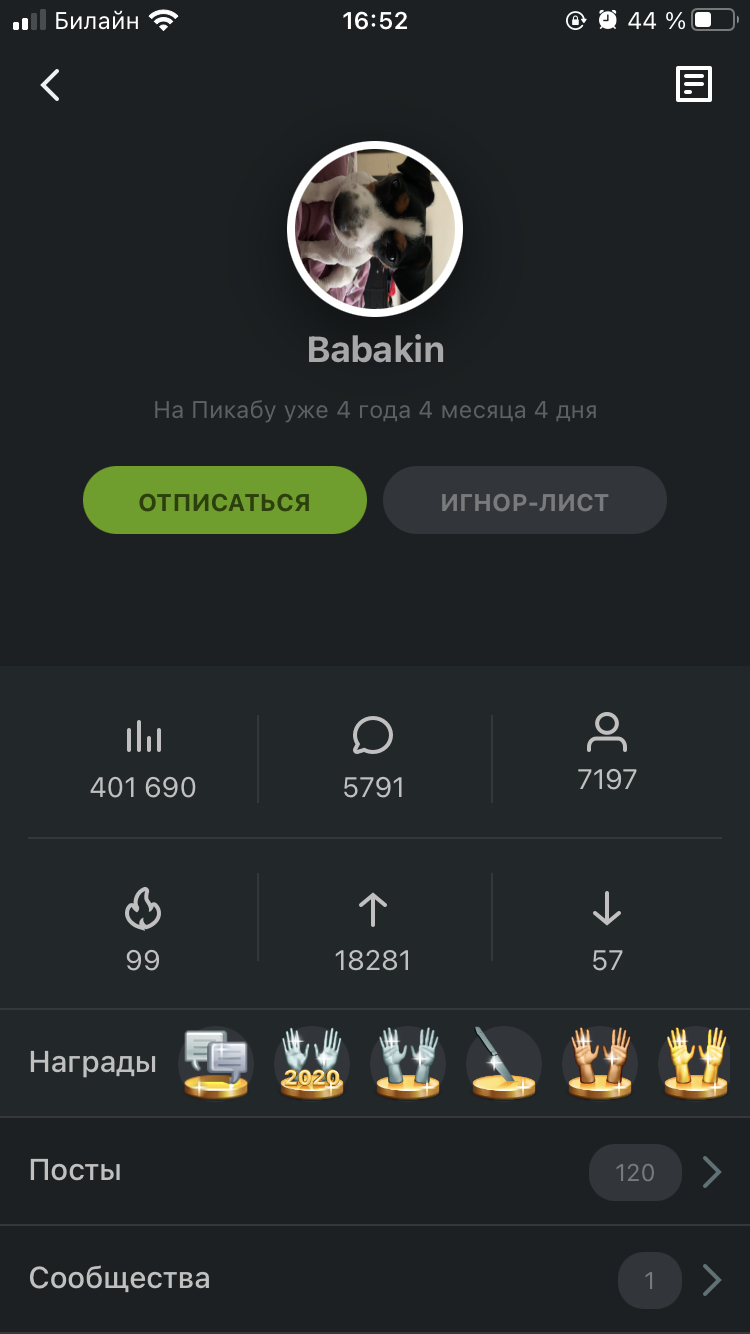Tap the ОТПИСАТЬСЯ button to unsubscribe
The image size is (750, 1334).
(225, 500)
